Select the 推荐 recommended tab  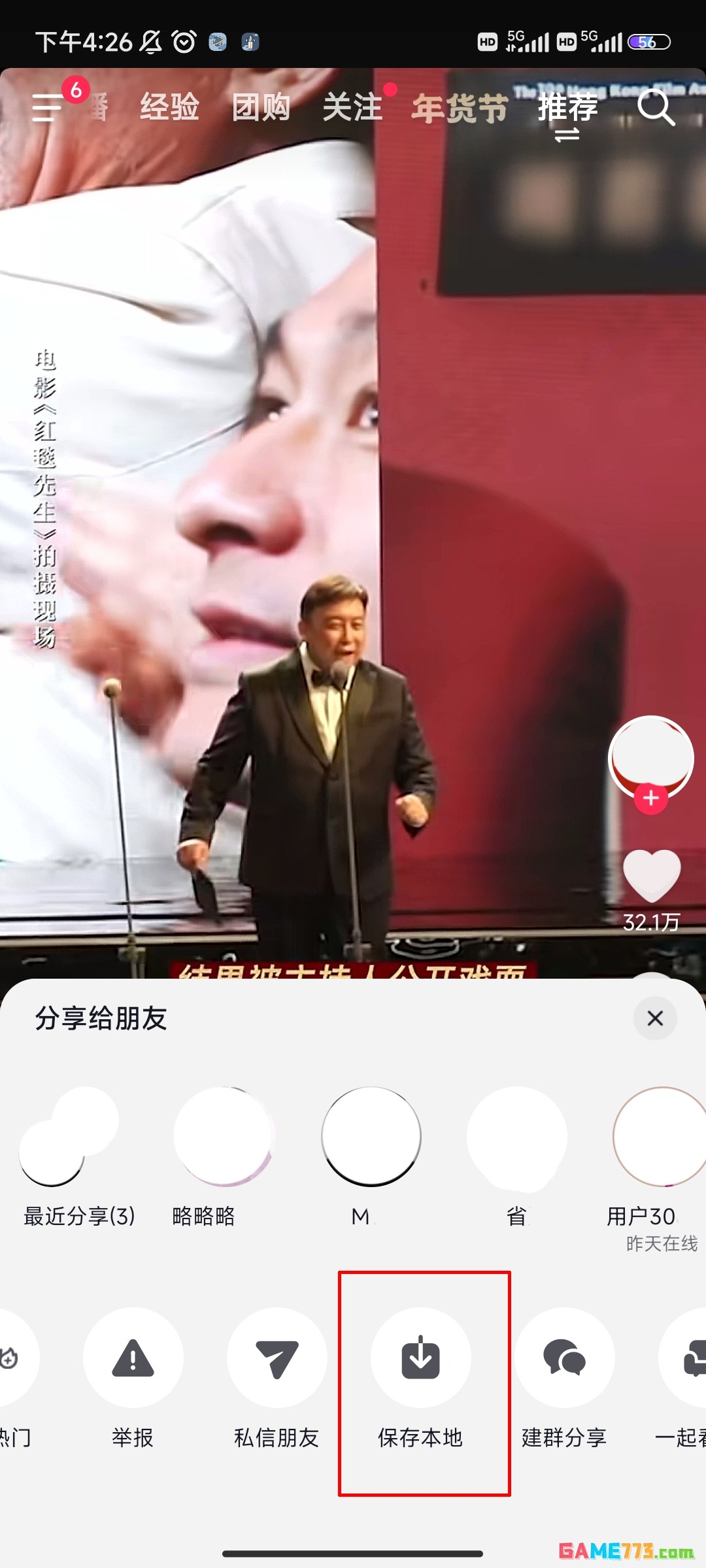pos(567,107)
